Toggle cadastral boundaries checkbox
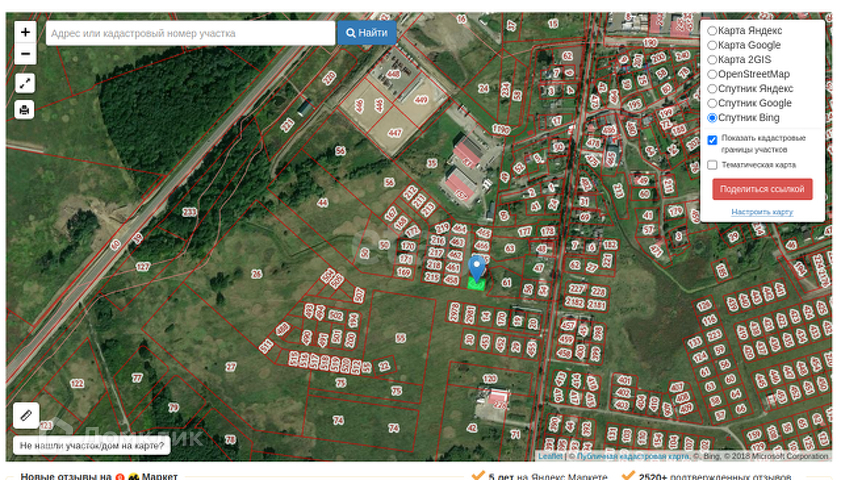The image size is (841, 480). click(x=712, y=140)
